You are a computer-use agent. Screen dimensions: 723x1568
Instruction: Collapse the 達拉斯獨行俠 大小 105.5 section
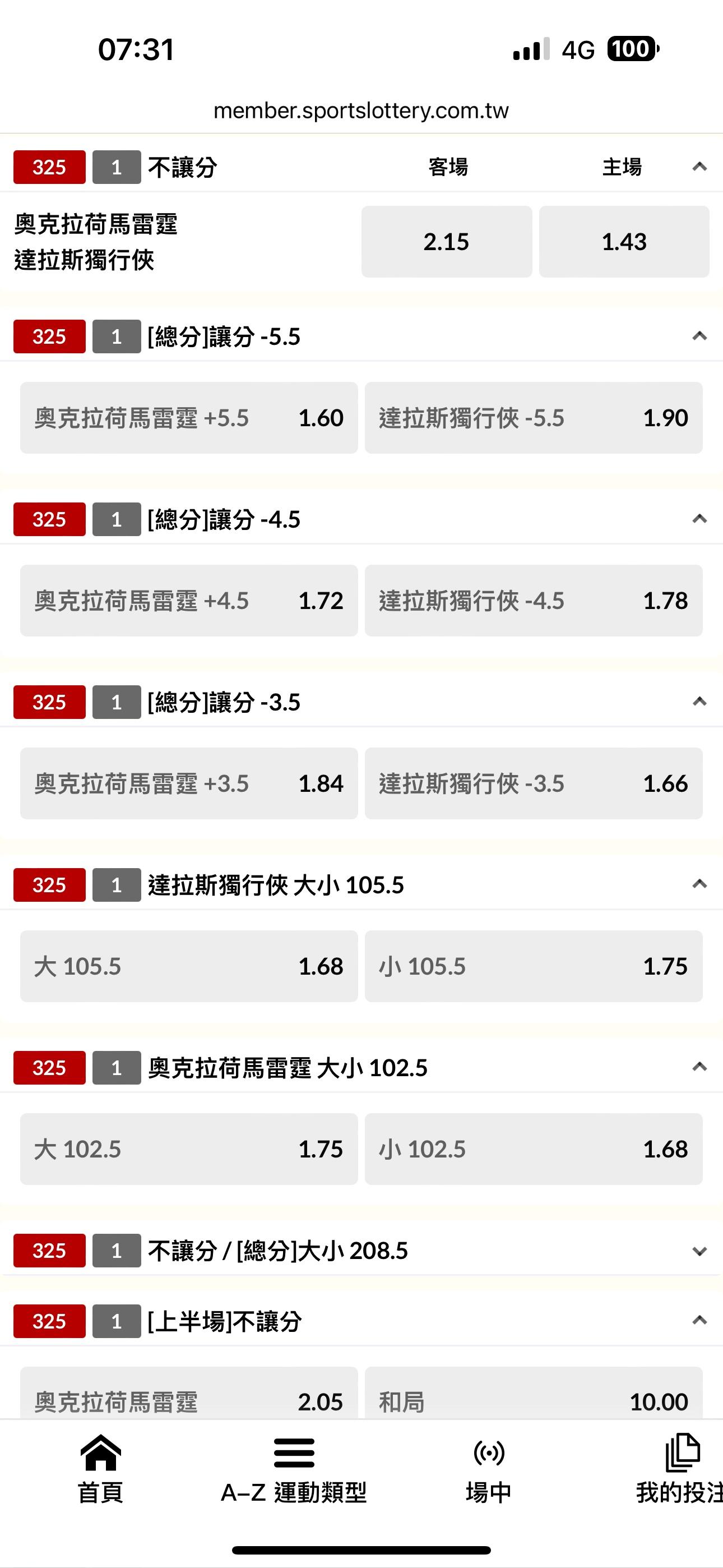point(699,884)
